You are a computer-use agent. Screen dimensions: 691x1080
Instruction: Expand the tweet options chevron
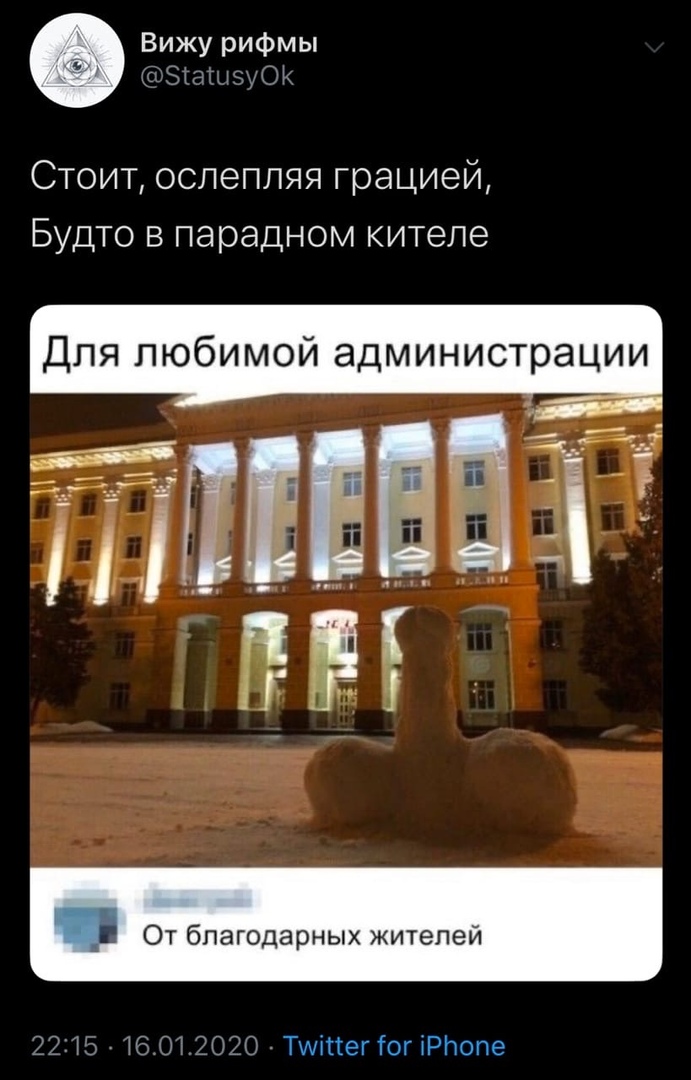coord(654,48)
